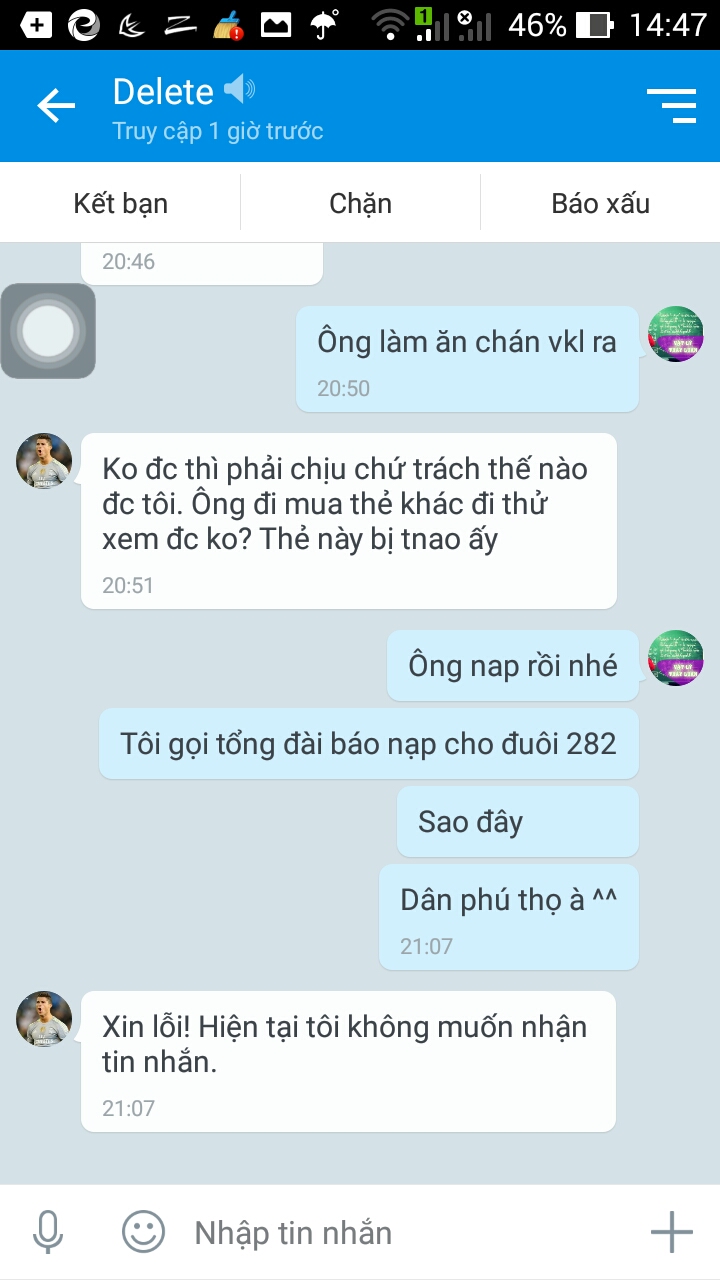
Task: Report the user via Báo xấu
Action: [600, 203]
